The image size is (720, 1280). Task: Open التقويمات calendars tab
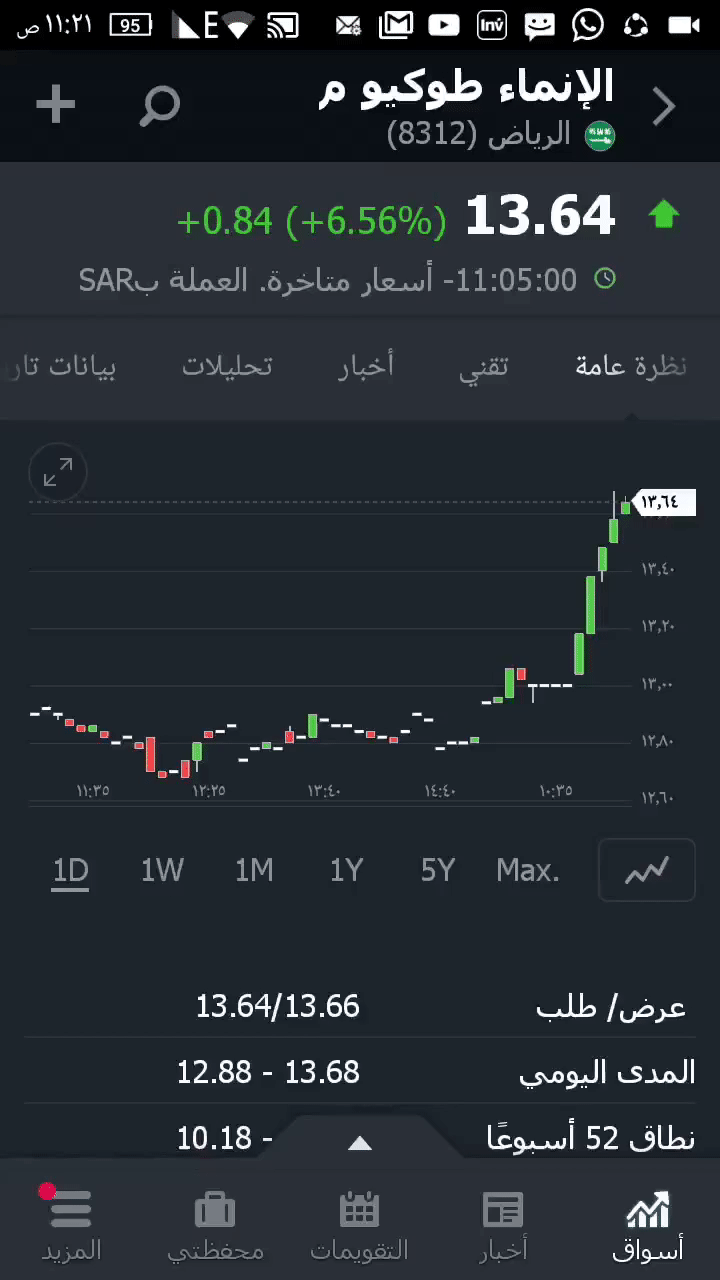[359, 1225]
